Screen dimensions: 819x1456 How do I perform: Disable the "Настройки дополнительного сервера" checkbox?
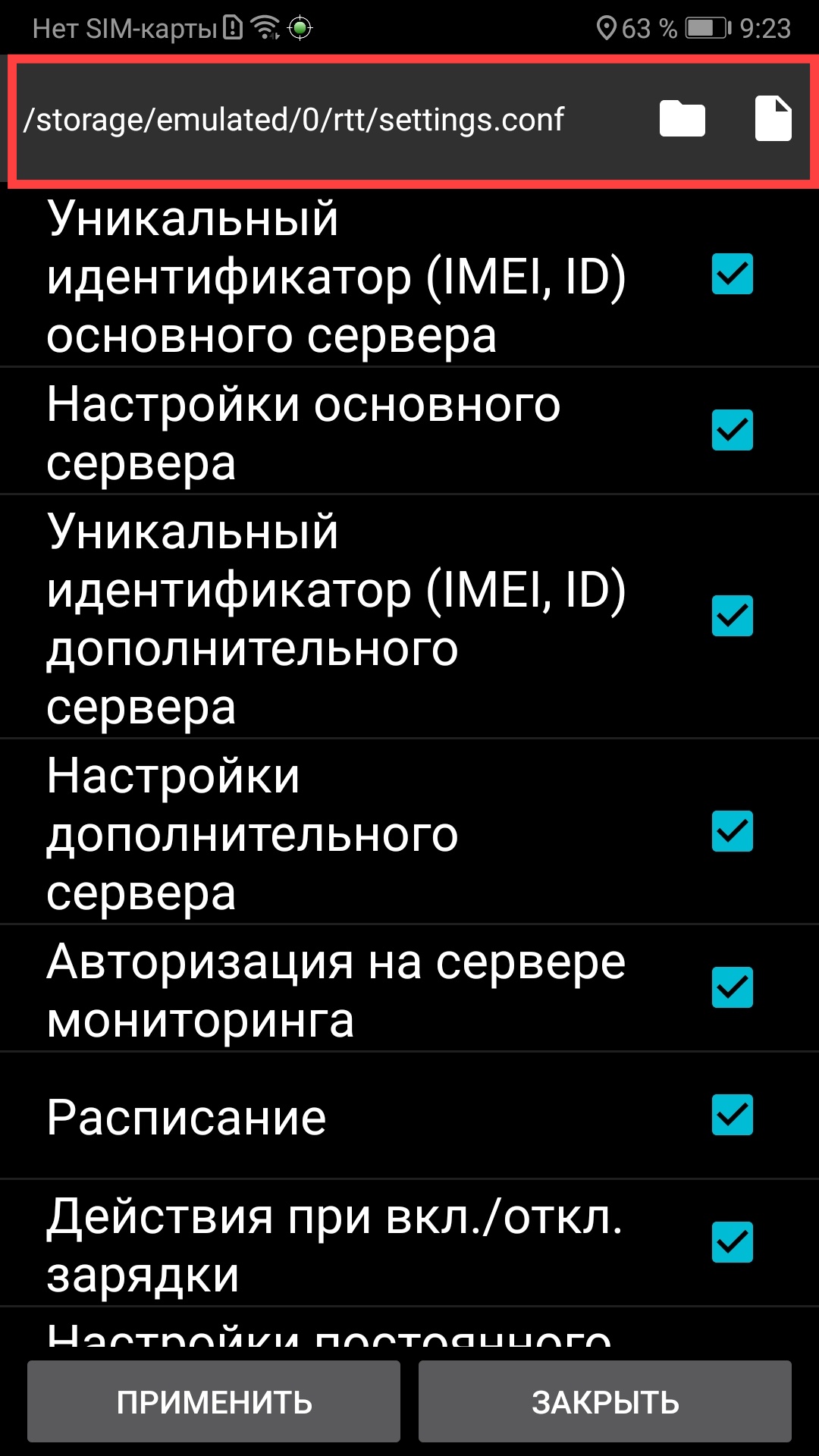point(732,831)
